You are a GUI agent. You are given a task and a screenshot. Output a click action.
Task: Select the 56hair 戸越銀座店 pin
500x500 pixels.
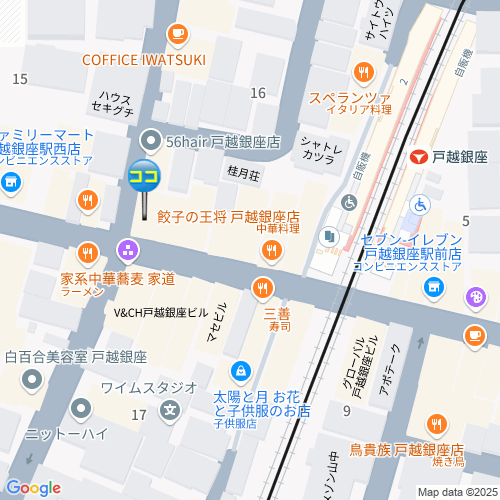click(151, 141)
